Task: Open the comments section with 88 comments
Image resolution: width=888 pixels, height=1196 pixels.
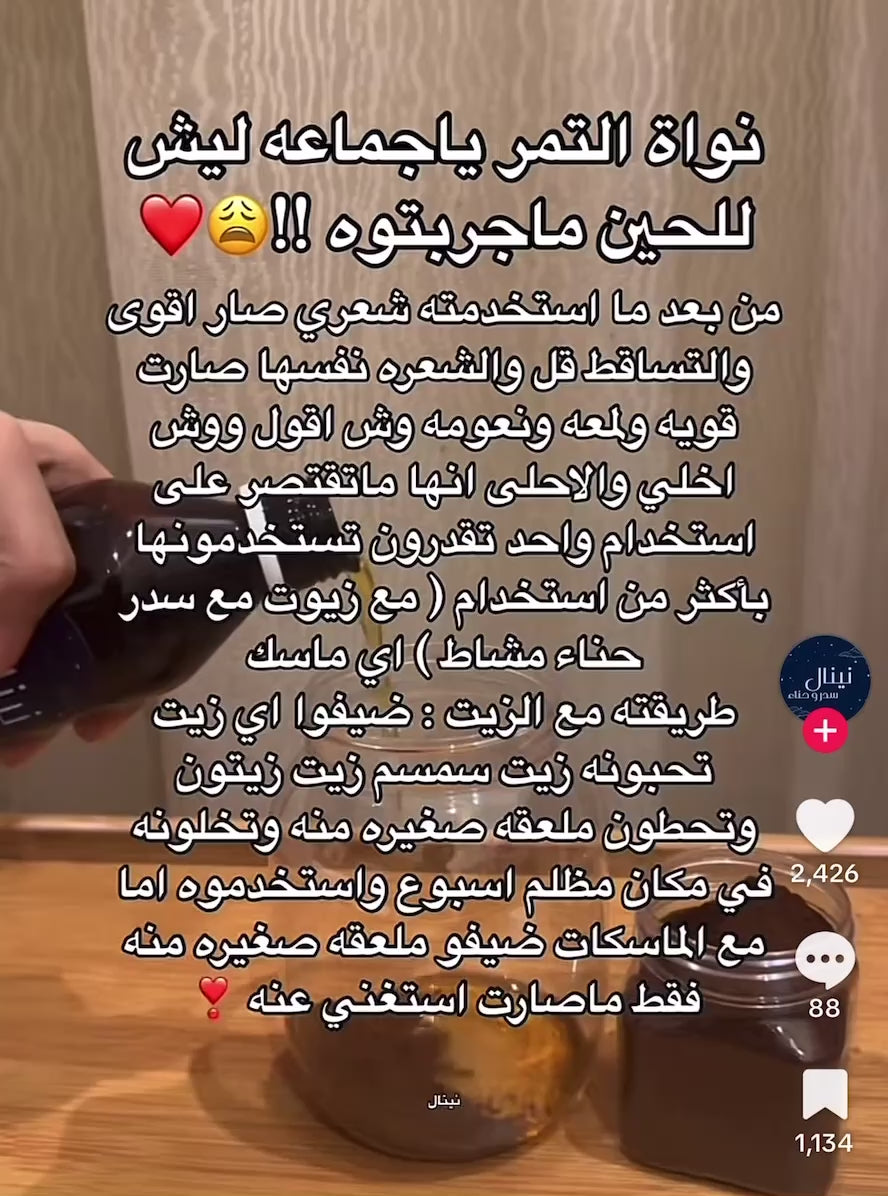Action: point(825,959)
